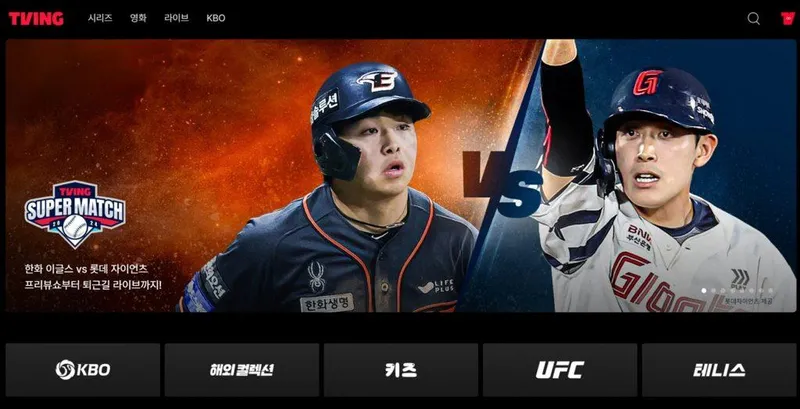
Task: Open the search icon
Action: pyautogui.click(x=754, y=18)
